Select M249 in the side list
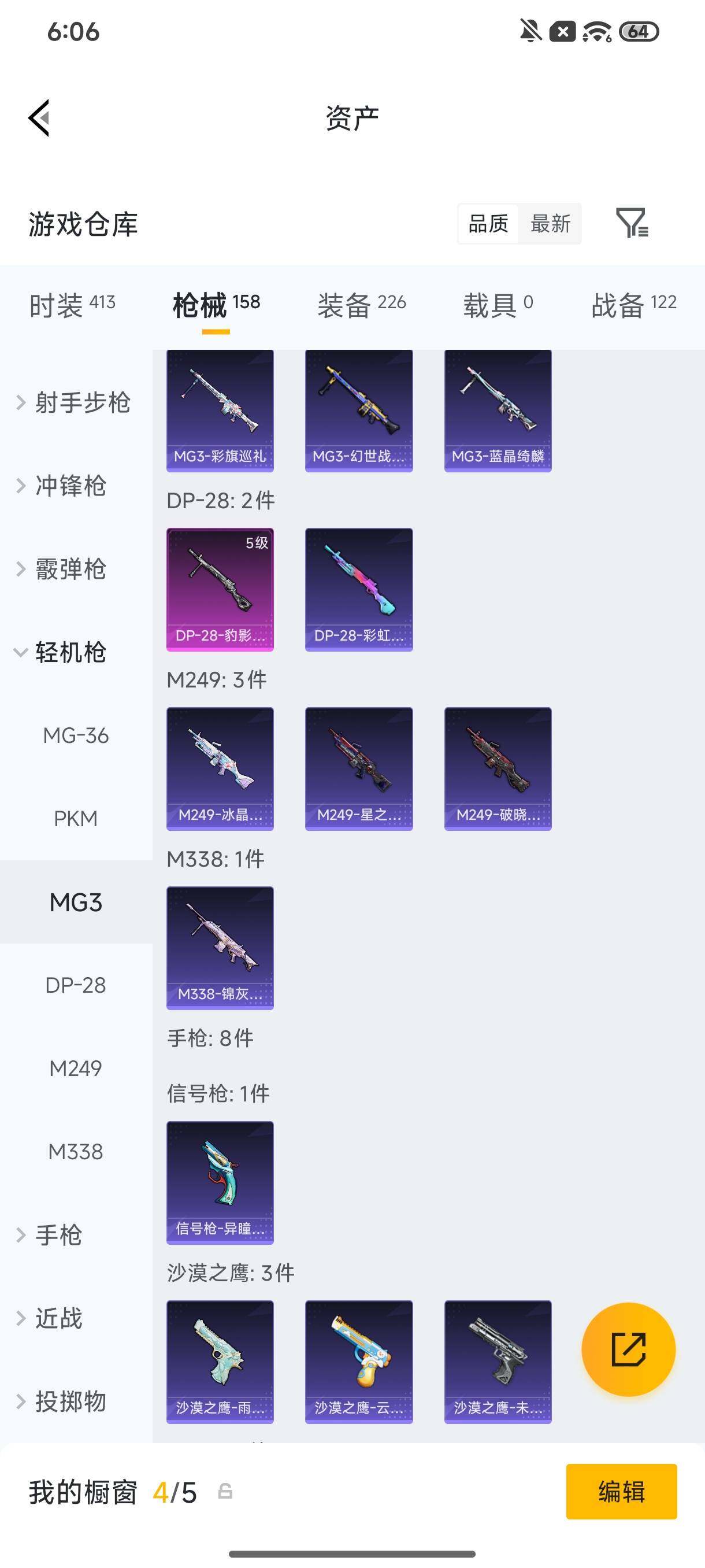This screenshot has width=705, height=1568. point(76,1068)
